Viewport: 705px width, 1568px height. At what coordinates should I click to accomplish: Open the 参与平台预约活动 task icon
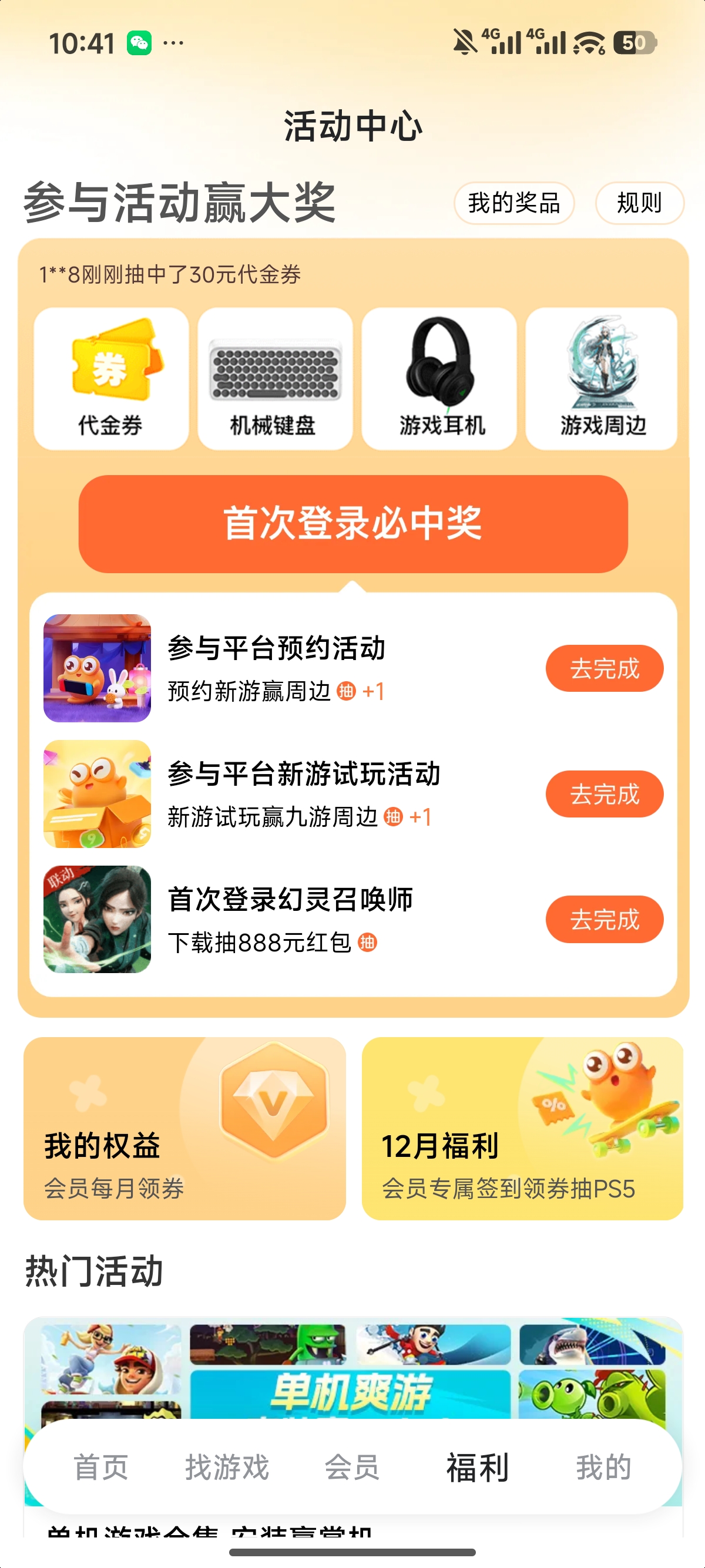97,667
